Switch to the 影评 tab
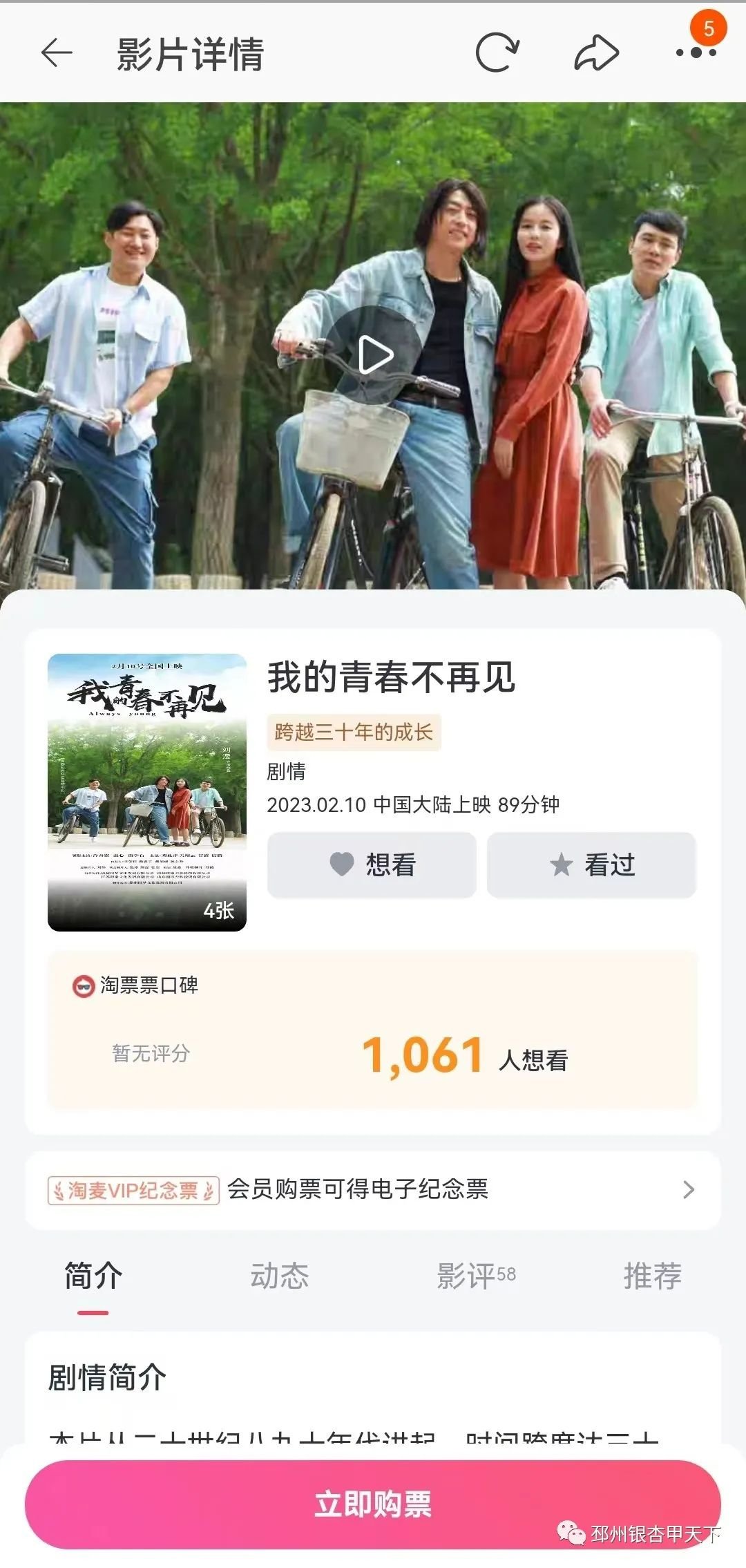The height and width of the screenshot is (1568, 746). pyautogui.click(x=475, y=1275)
